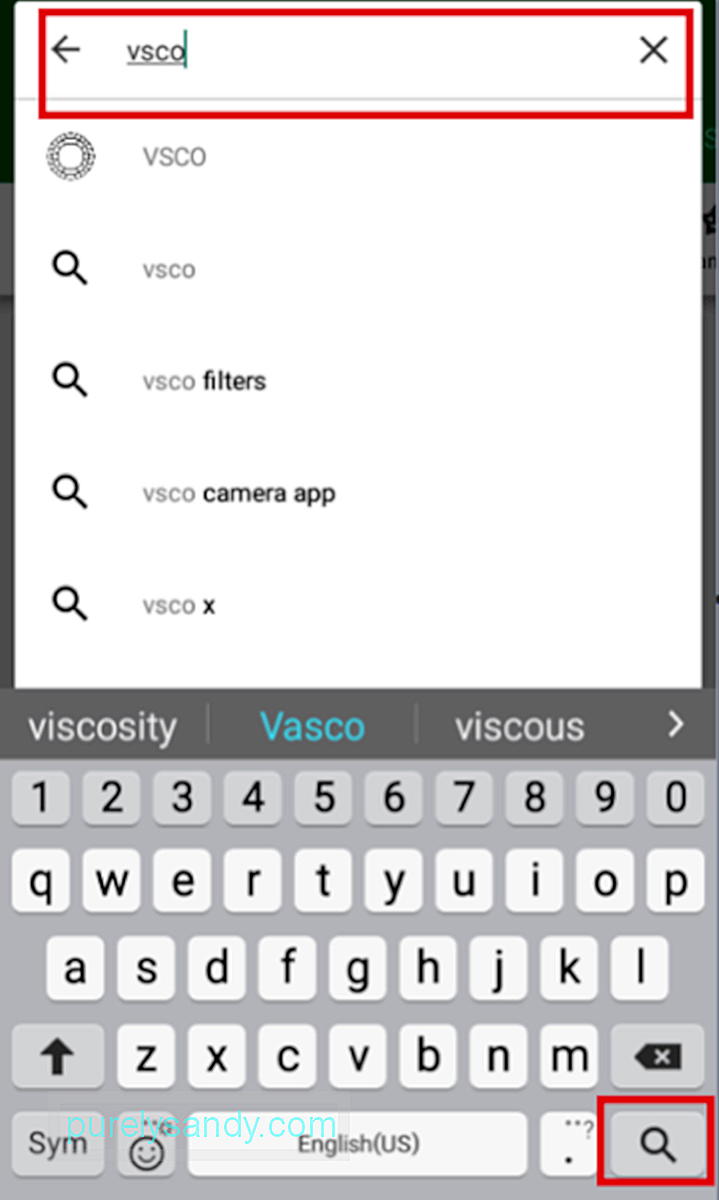Clear the search text with X
719x1200 pixels.
click(x=653, y=50)
